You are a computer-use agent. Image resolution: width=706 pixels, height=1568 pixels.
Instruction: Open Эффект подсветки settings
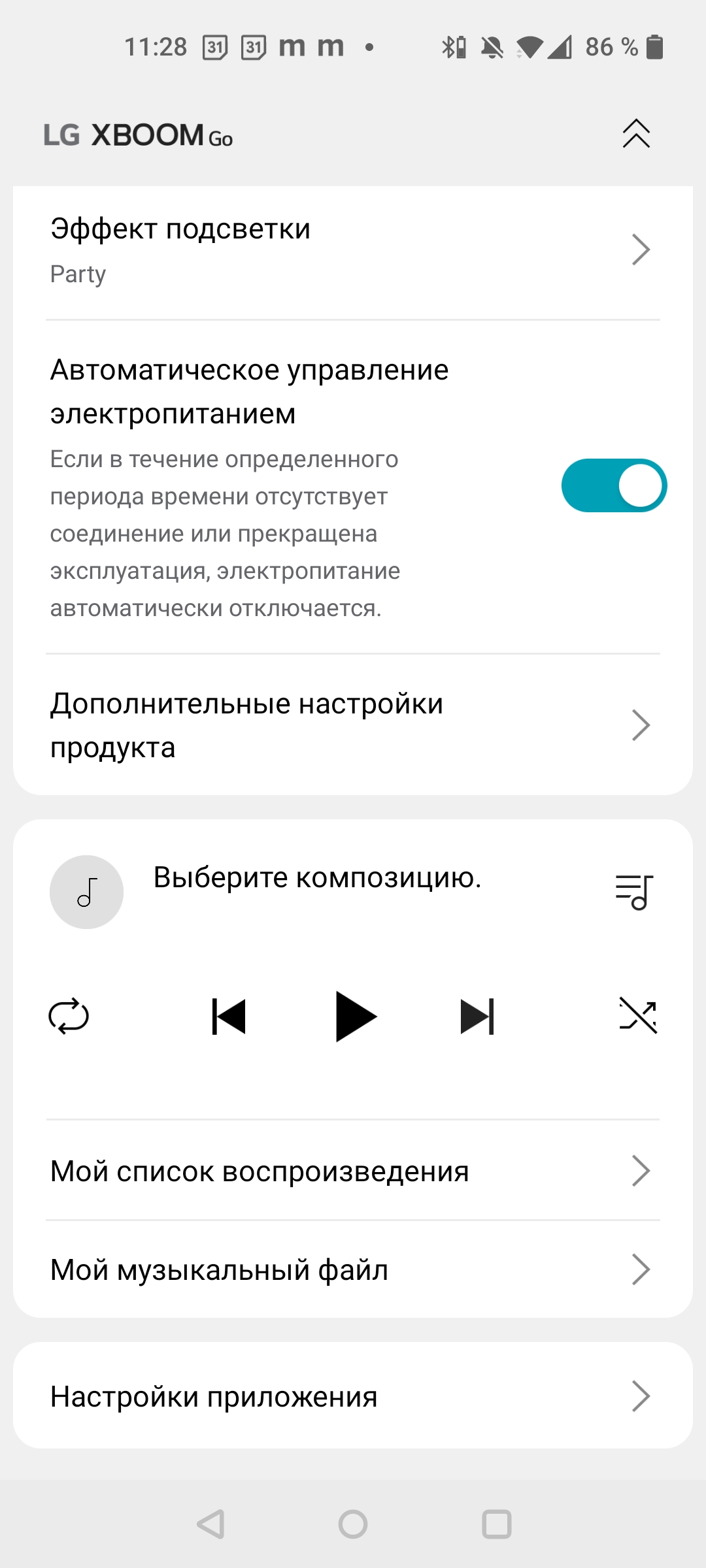[x=353, y=250]
